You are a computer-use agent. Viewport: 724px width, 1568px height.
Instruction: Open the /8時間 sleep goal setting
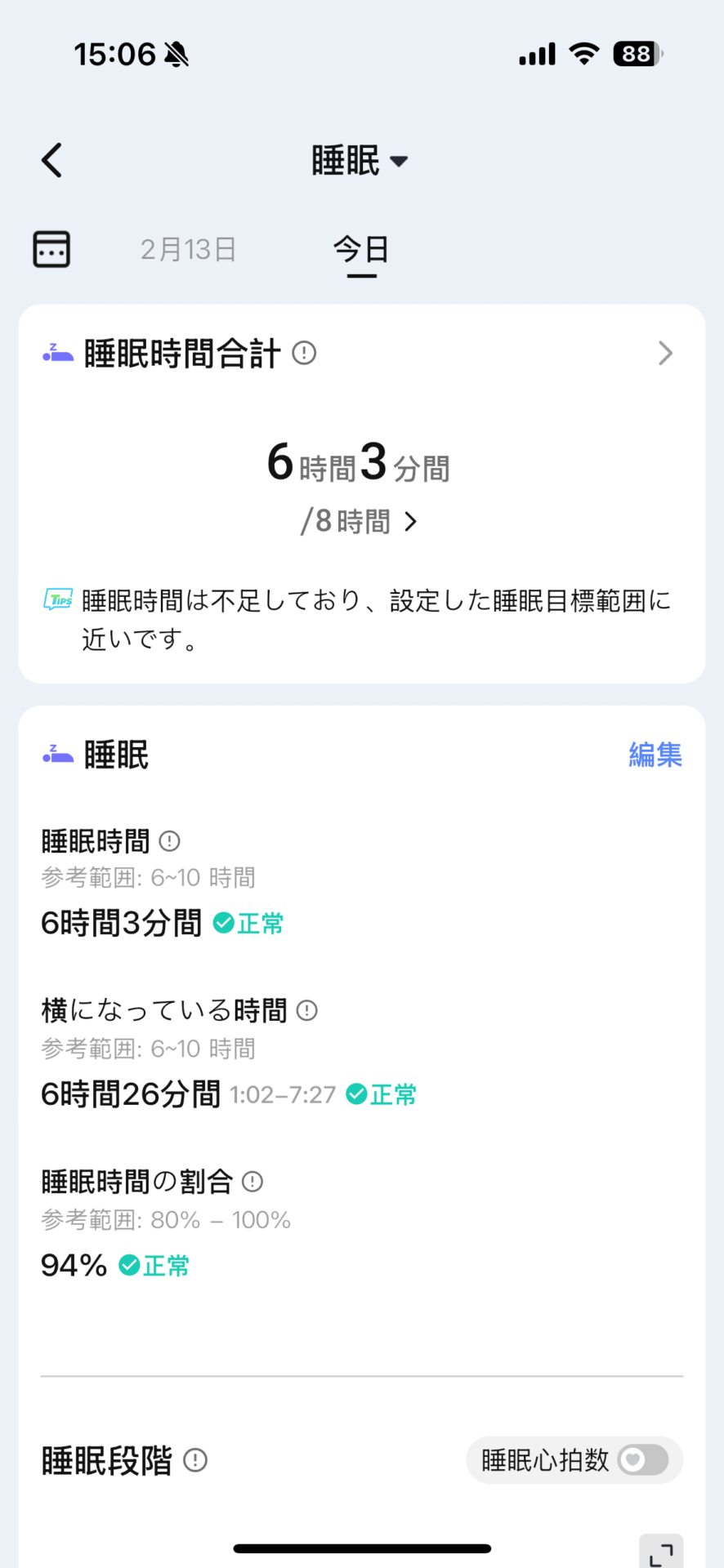tap(360, 521)
